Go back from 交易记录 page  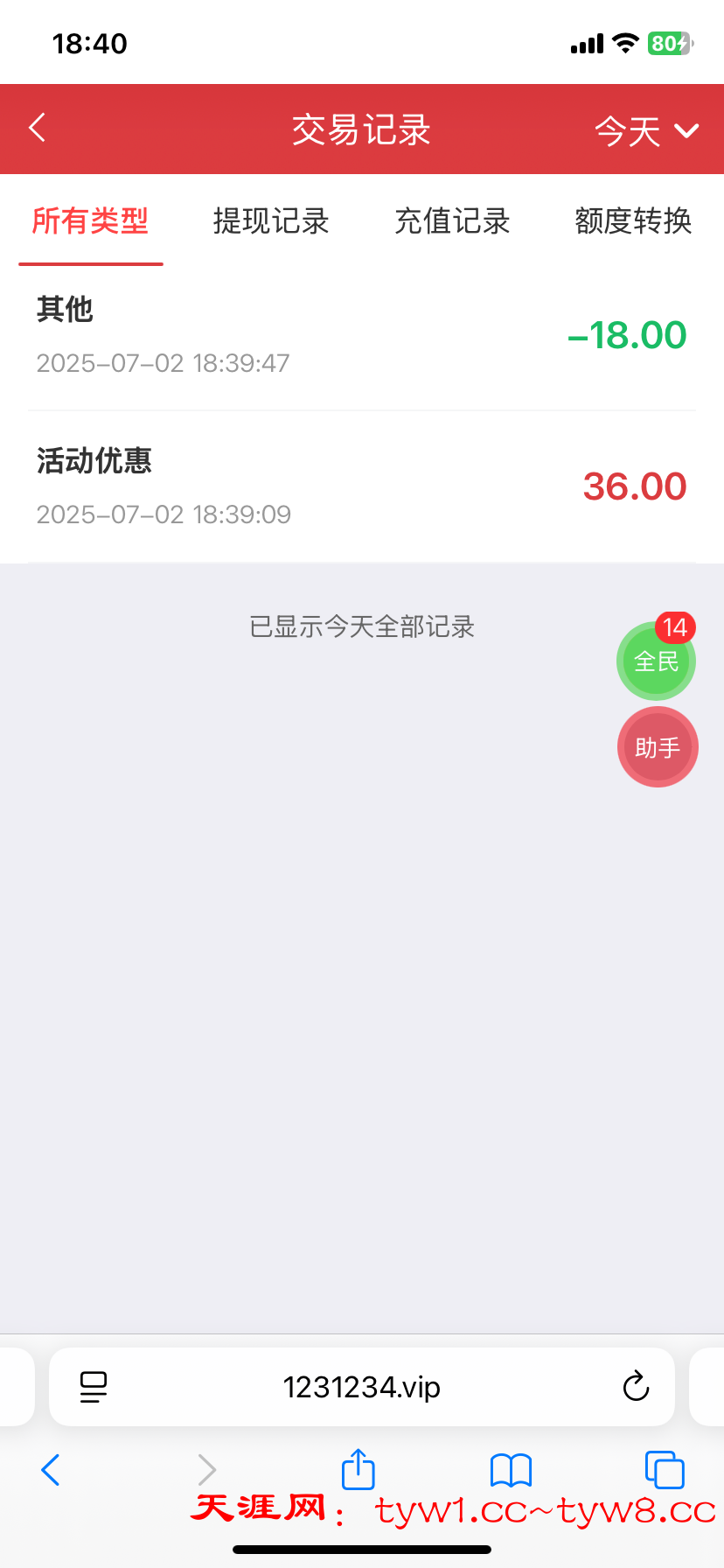pyautogui.click(x=37, y=129)
